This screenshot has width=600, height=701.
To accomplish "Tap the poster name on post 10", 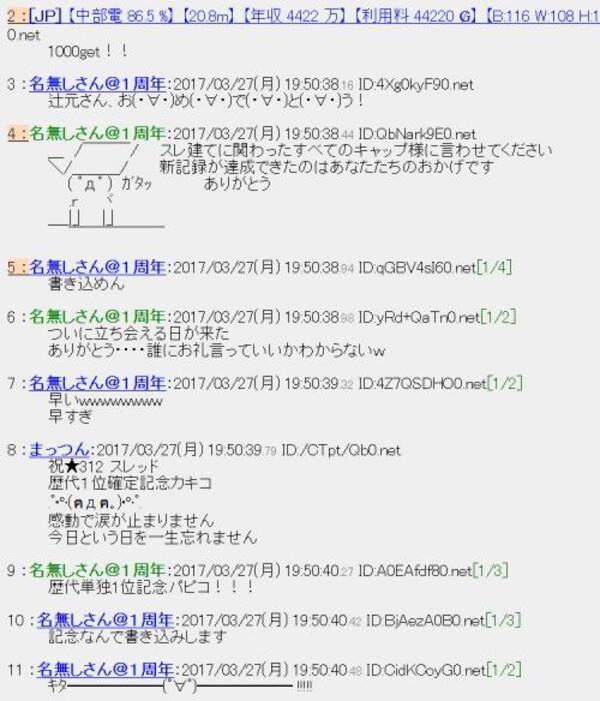I will point(105,619).
